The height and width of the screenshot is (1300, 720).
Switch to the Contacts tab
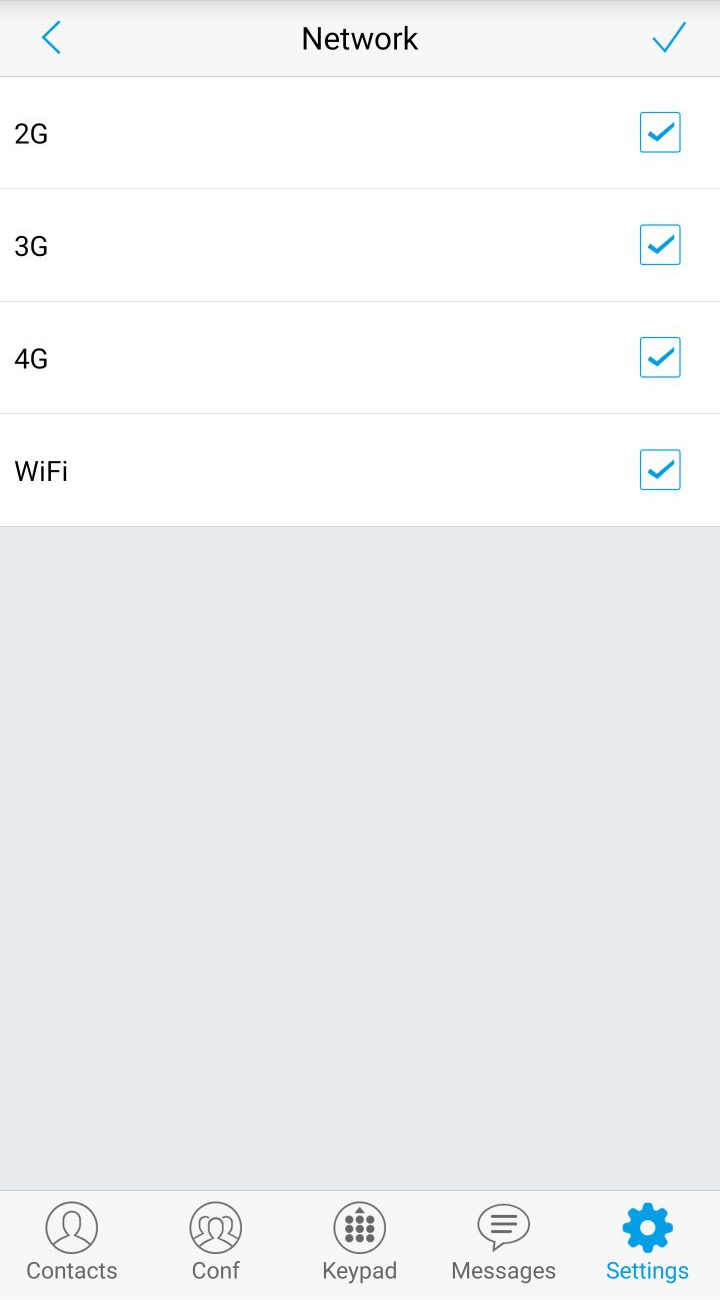72,1243
